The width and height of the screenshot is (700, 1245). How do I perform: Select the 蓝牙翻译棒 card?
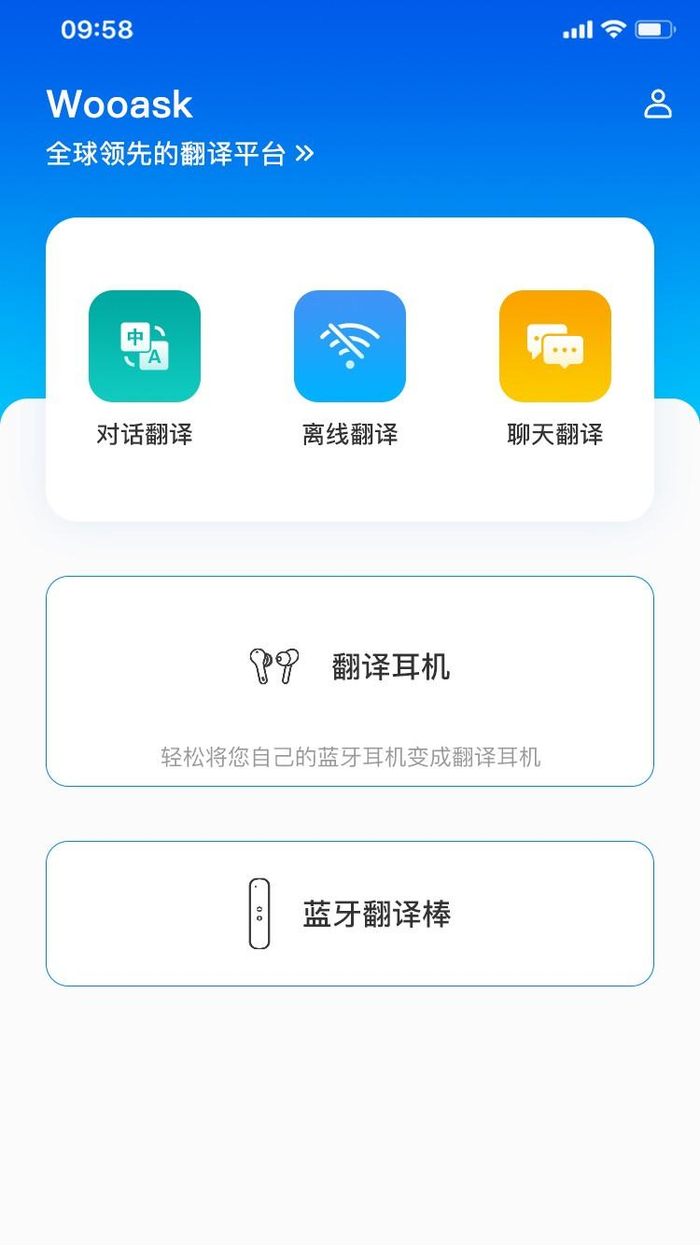pyautogui.click(x=350, y=914)
